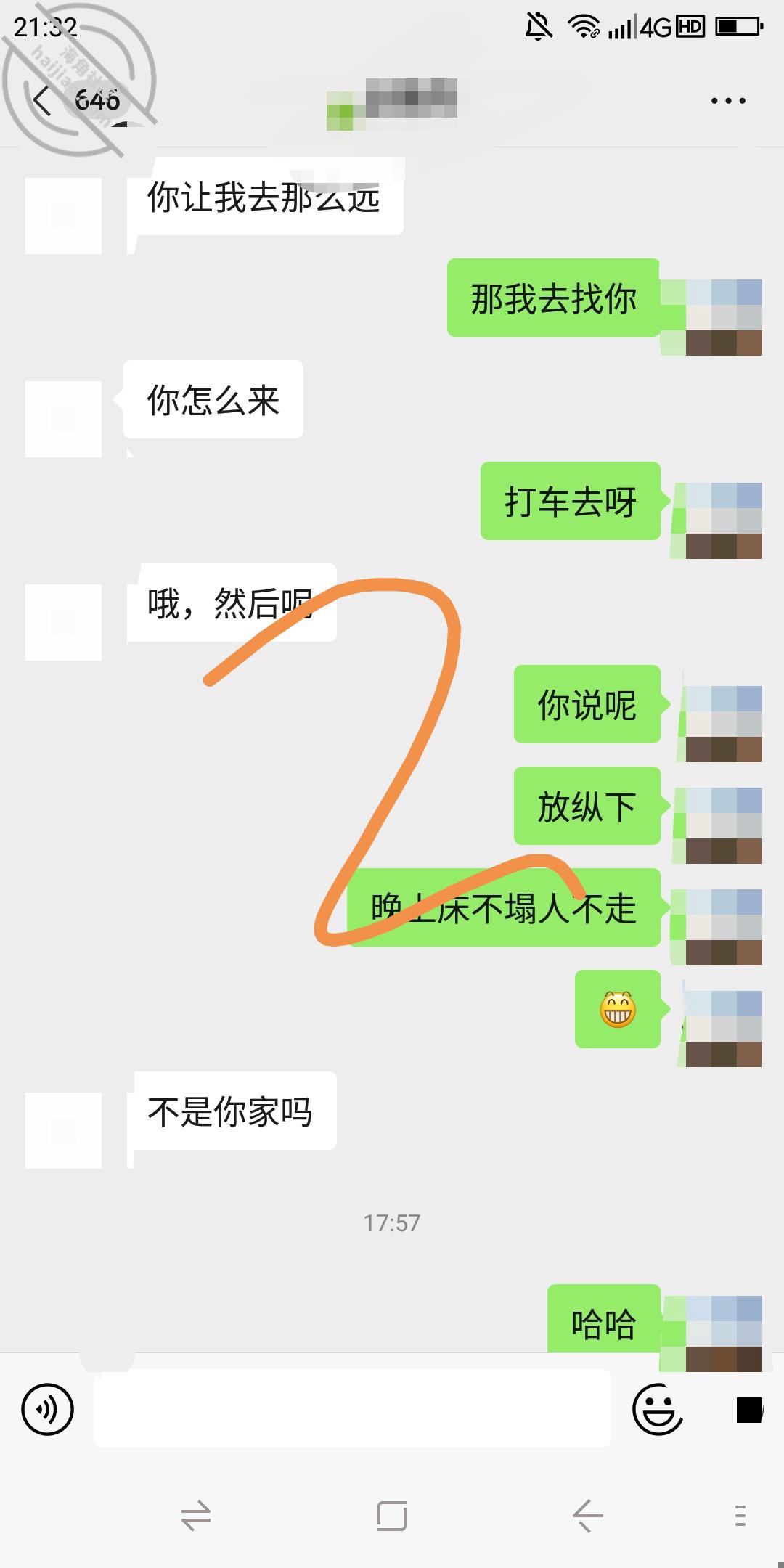
Task: Switch to voice message input
Action: point(48,1410)
